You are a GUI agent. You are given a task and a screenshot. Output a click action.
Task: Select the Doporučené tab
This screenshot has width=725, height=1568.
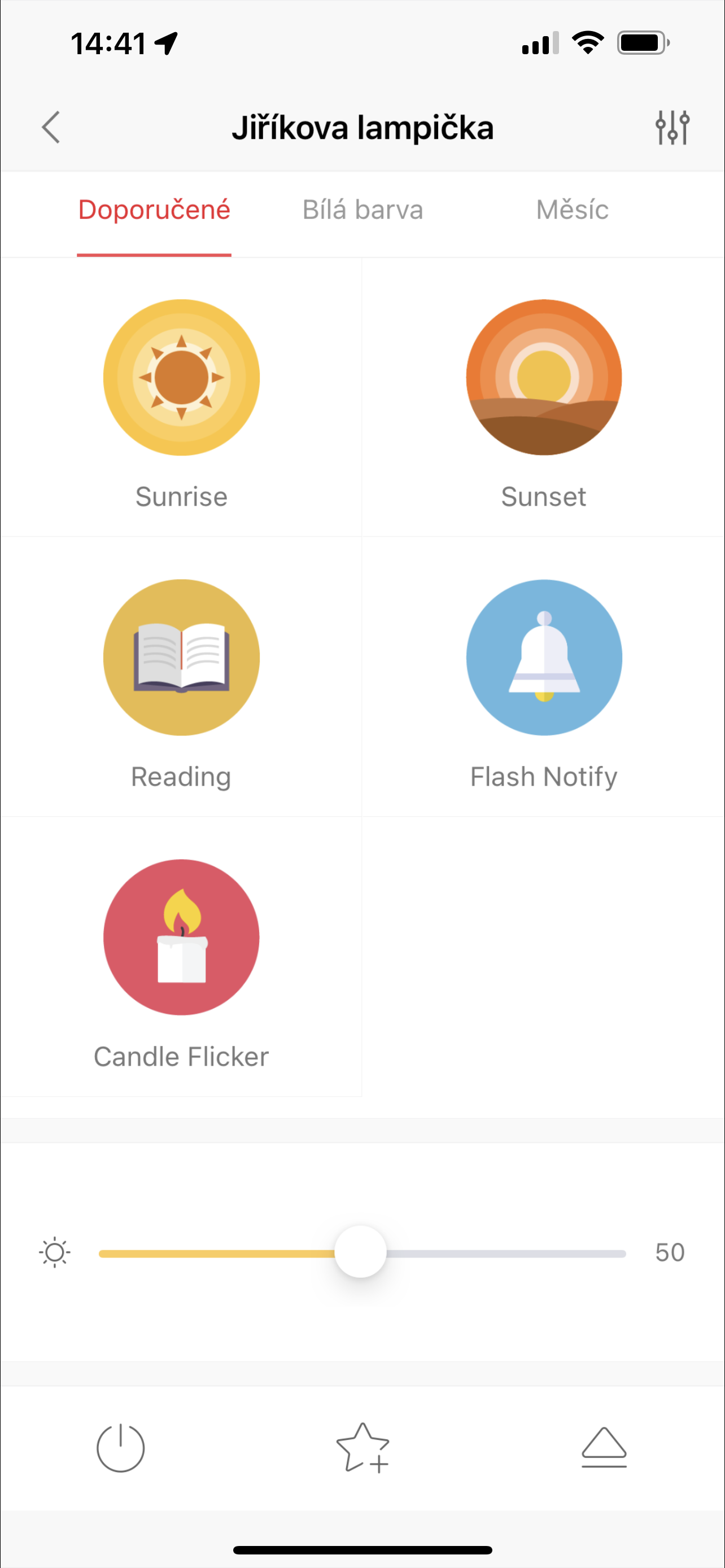[x=154, y=210]
